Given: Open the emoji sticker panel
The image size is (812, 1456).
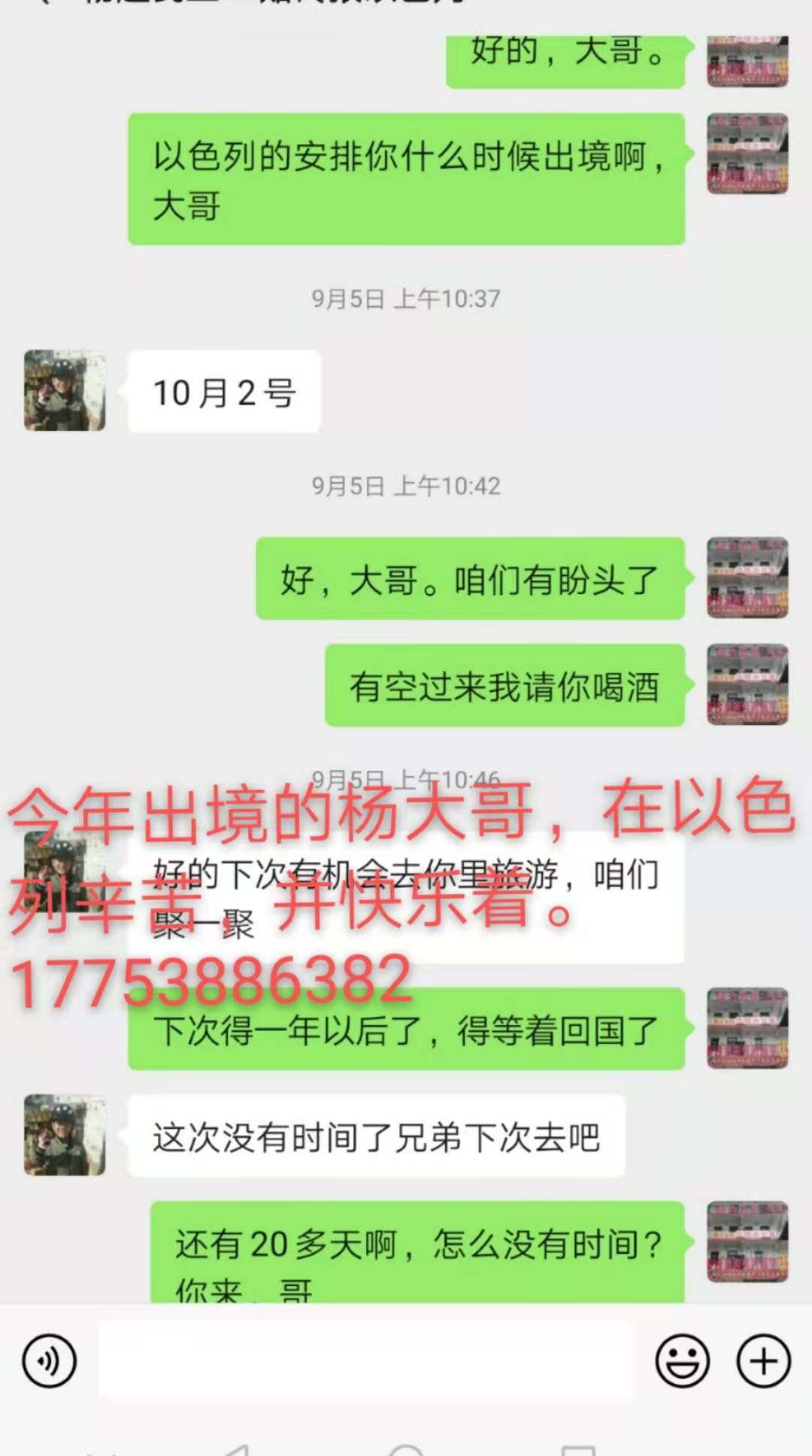Looking at the screenshot, I should click(682, 1361).
